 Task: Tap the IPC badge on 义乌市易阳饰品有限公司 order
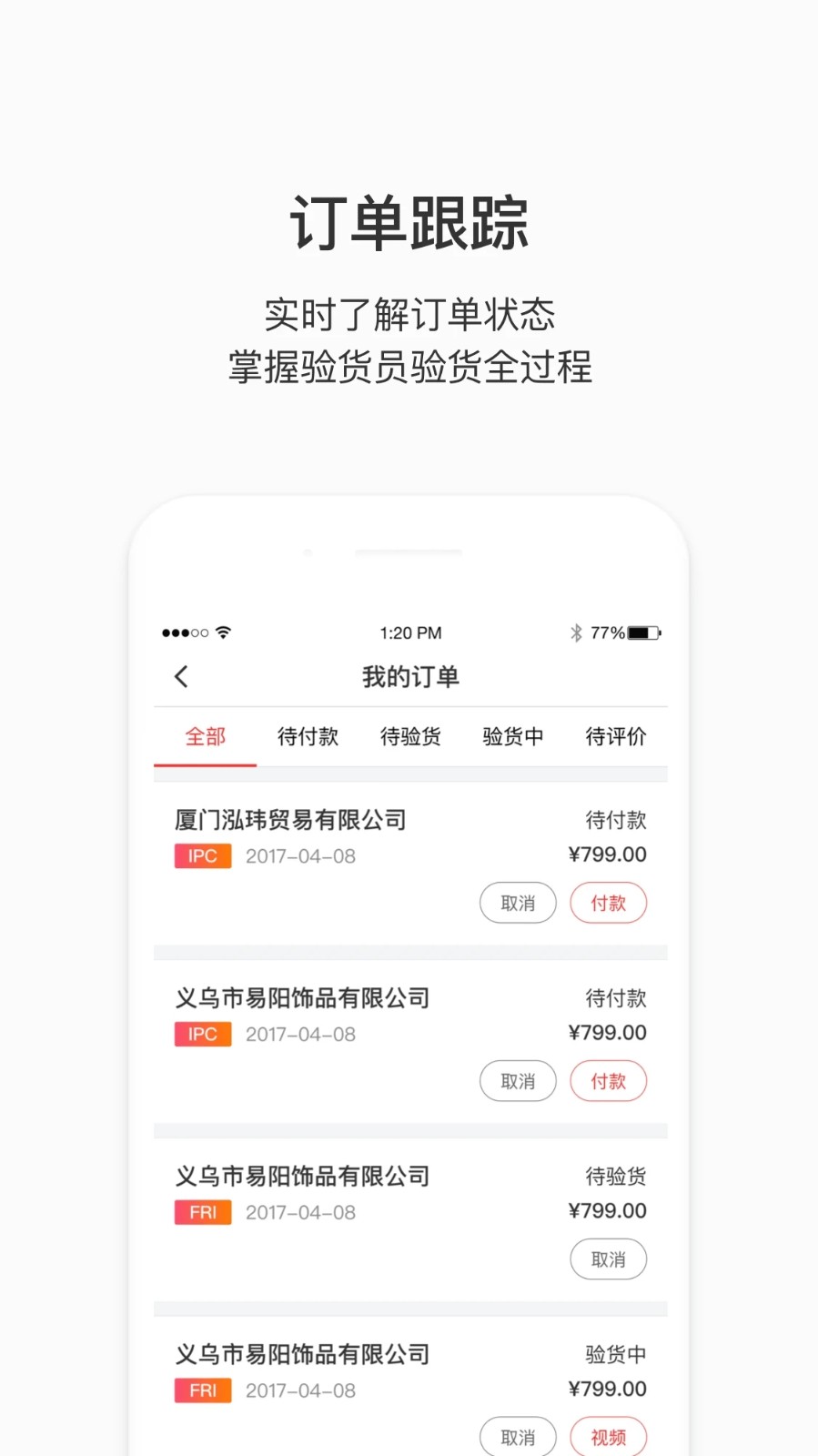pyautogui.click(x=202, y=1034)
